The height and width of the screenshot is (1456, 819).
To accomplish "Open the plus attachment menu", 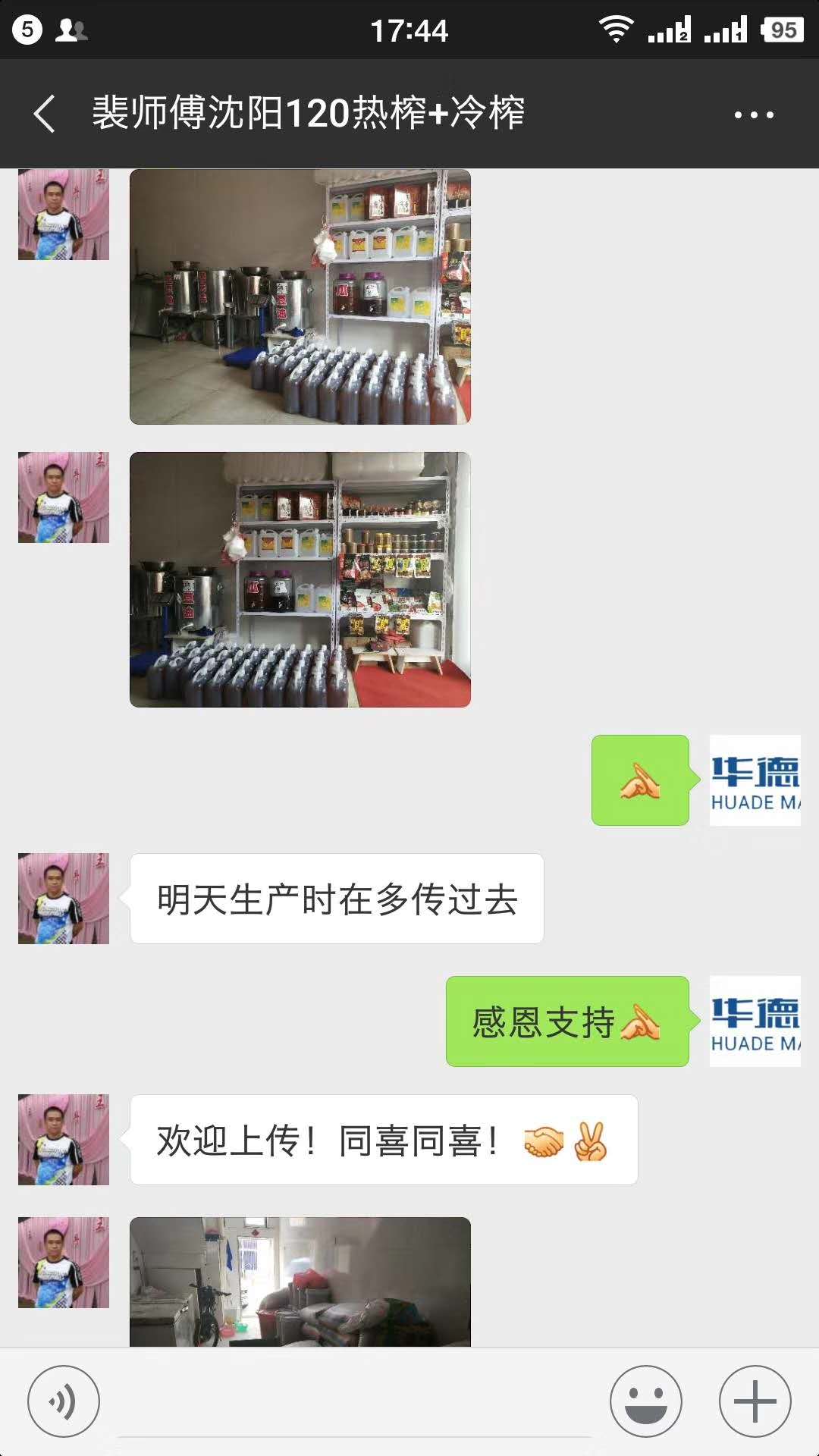I will click(x=755, y=1401).
